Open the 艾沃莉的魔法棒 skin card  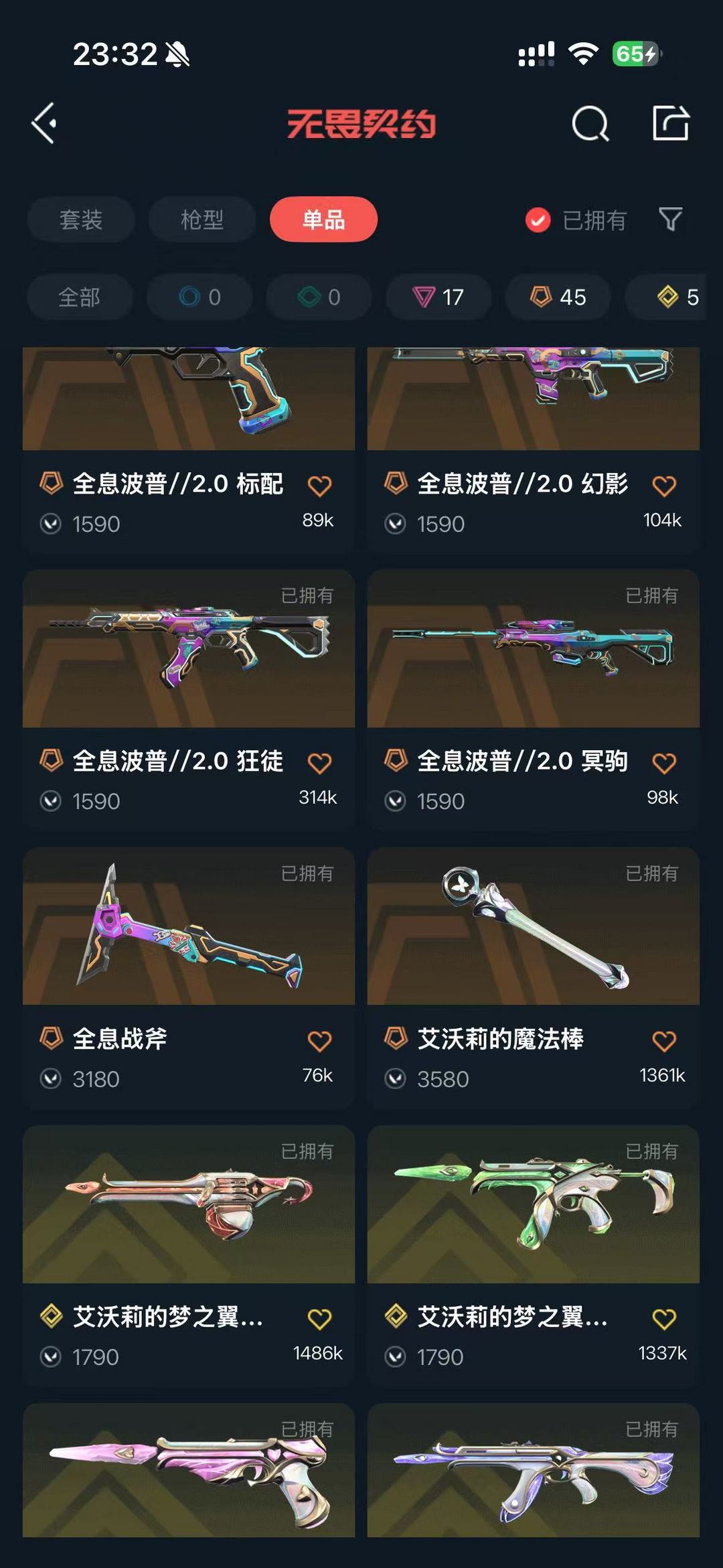(534, 978)
